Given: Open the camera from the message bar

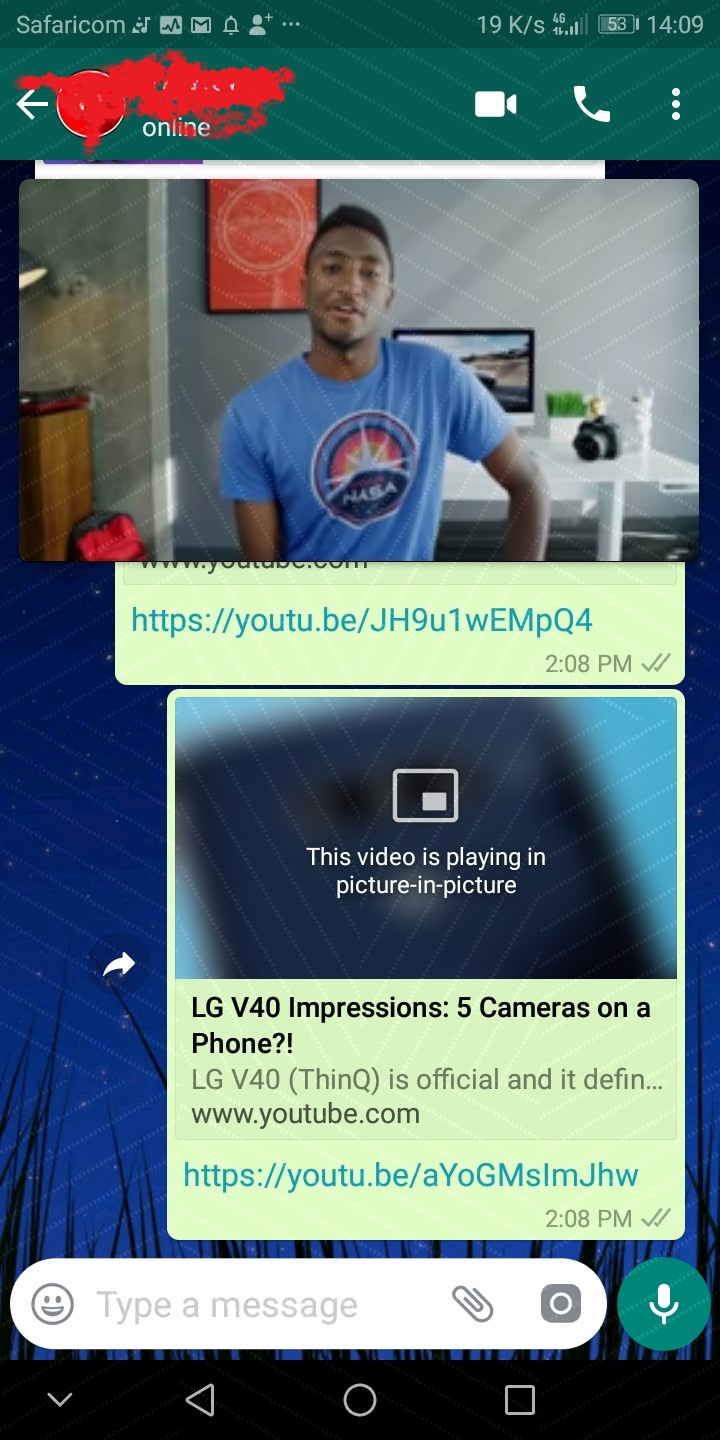Looking at the screenshot, I should [561, 1304].
